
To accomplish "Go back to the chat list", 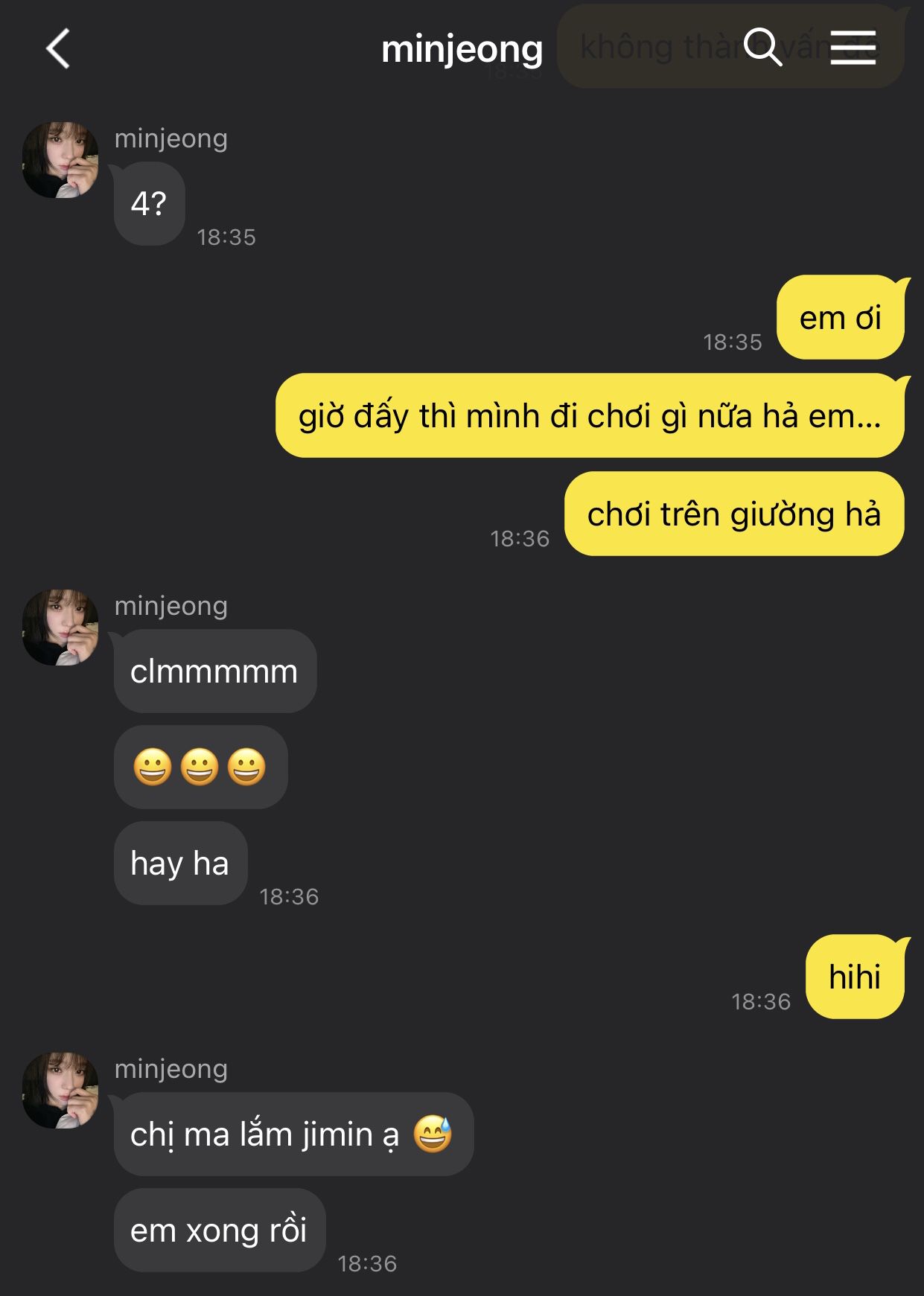I will (58, 49).
